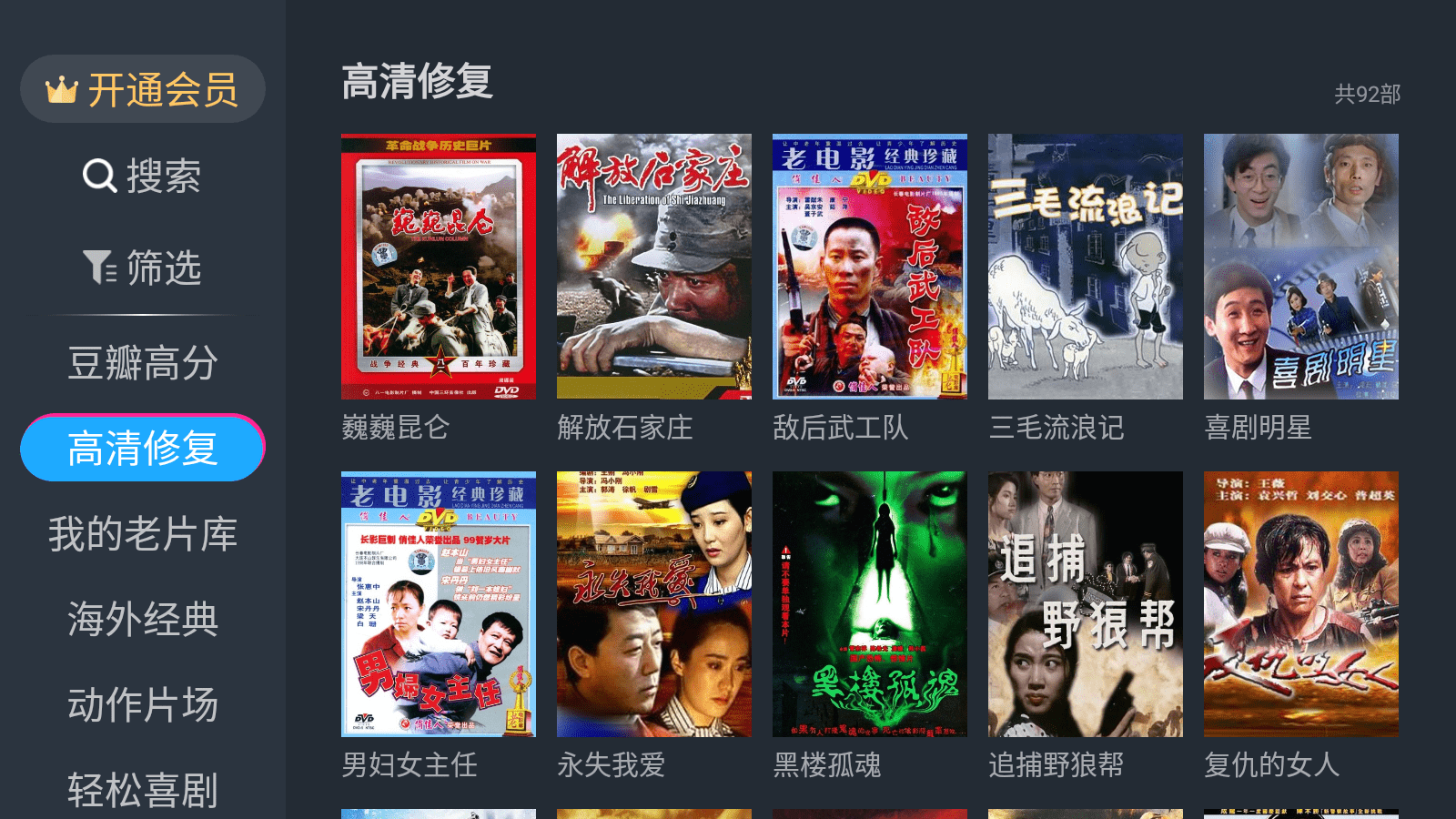Switch to 豆瓣高分 category

tap(143, 363)
